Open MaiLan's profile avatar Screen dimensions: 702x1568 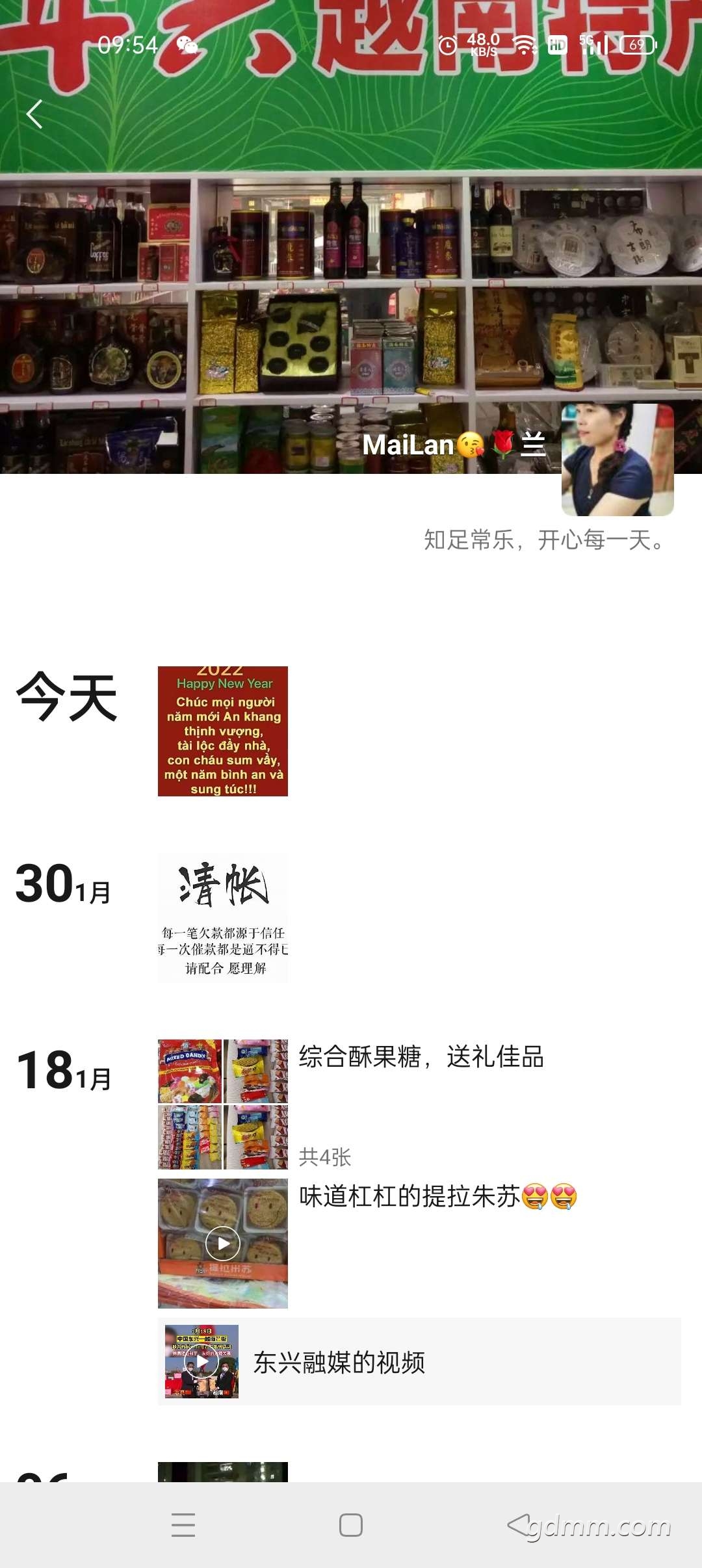pos(617,460)
